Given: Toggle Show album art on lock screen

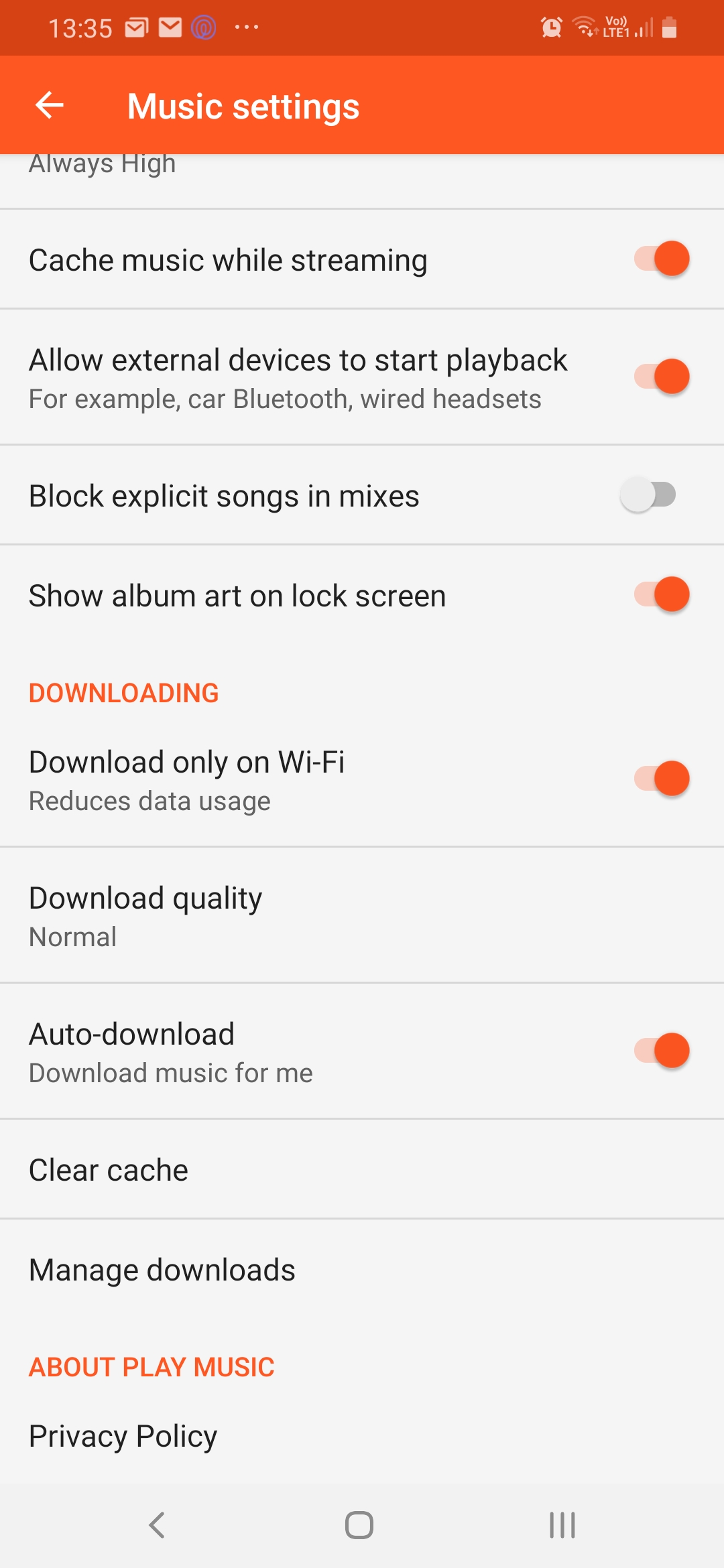Looking at the screenshot, I should [661, 595].
